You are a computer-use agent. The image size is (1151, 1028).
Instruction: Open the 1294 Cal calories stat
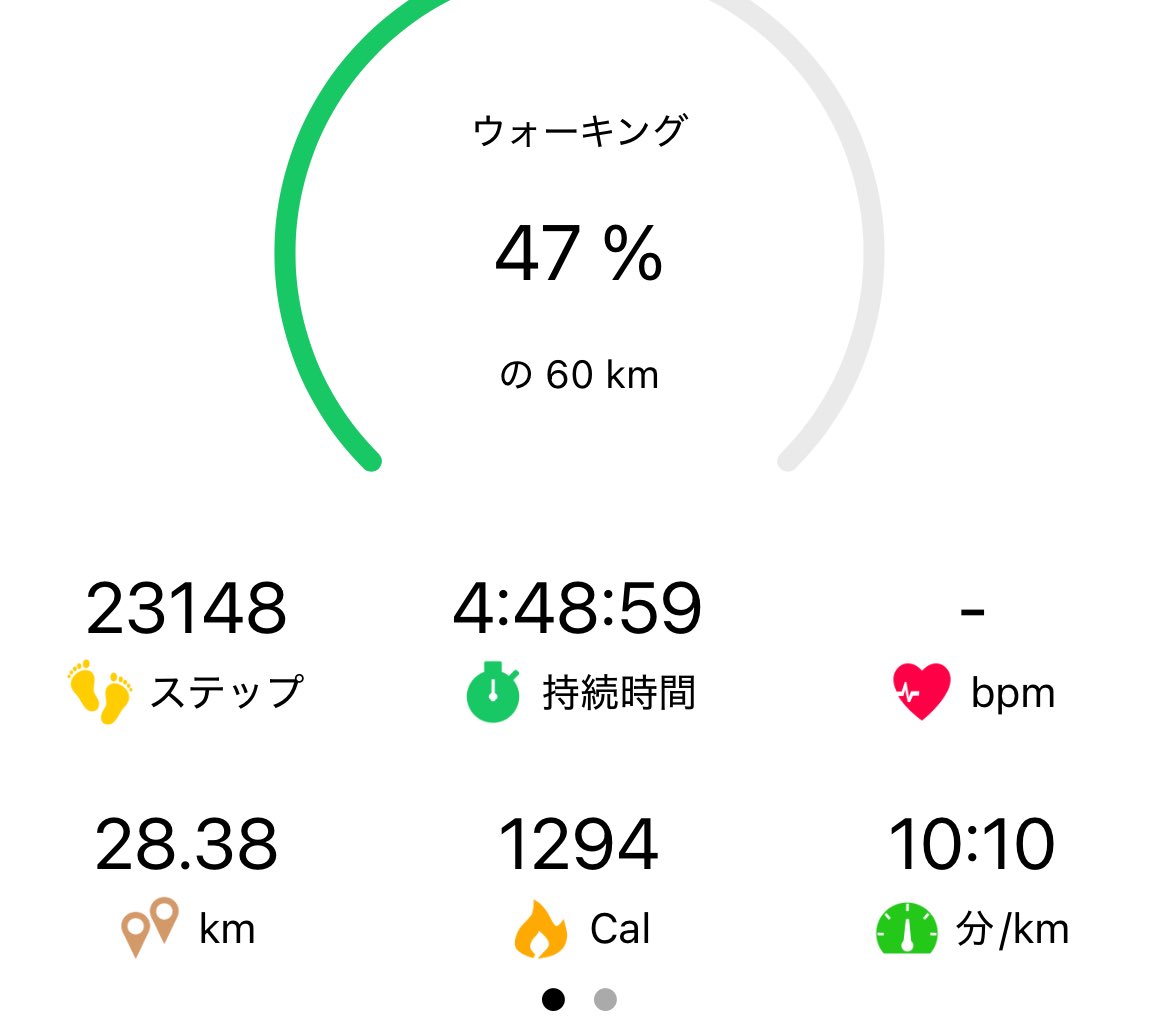click(578, 885)
